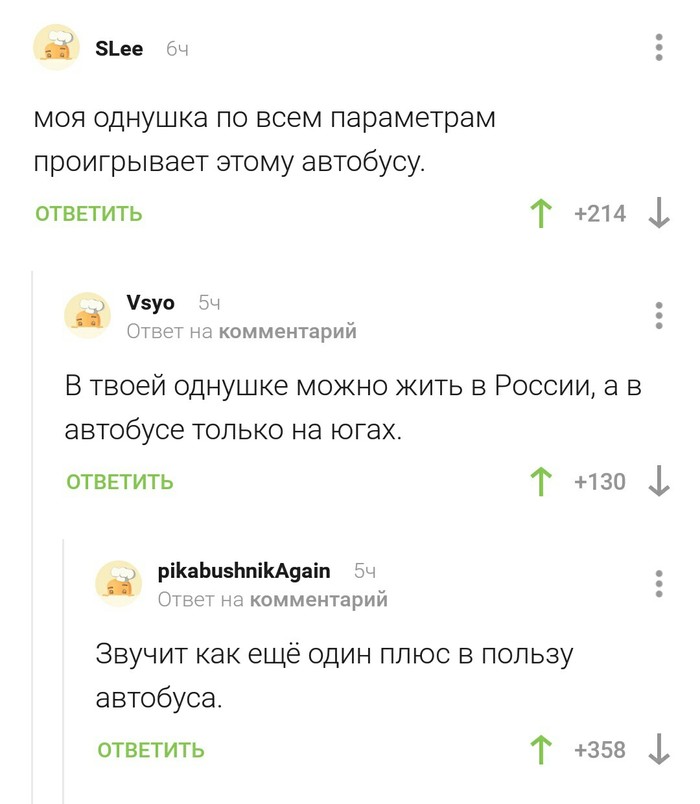The width and height of the screenshot is (700, 804).
Task: Reply to Vsyo's comment
Action: (x=120, y=482)
